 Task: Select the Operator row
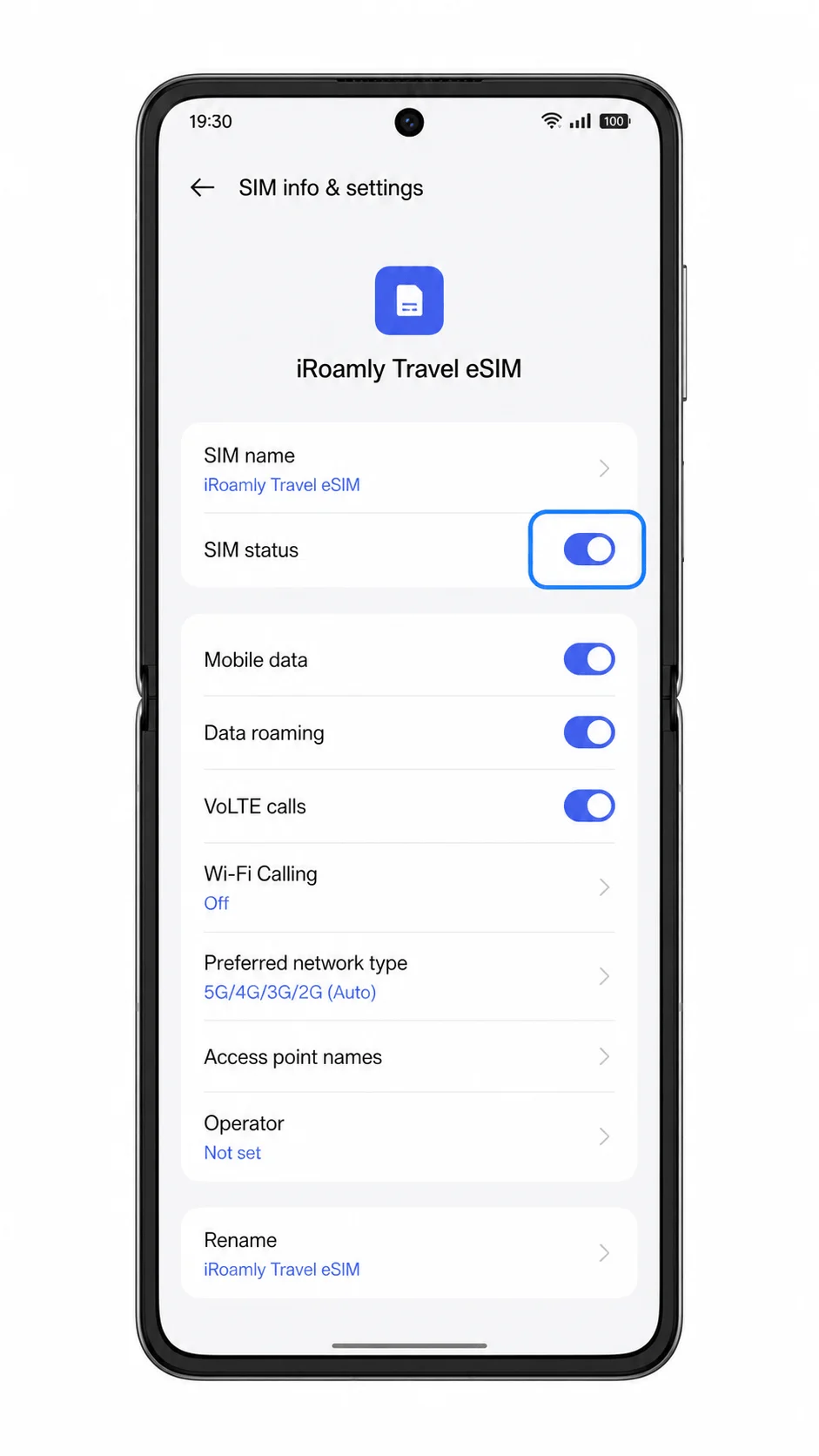(409, 1136)
